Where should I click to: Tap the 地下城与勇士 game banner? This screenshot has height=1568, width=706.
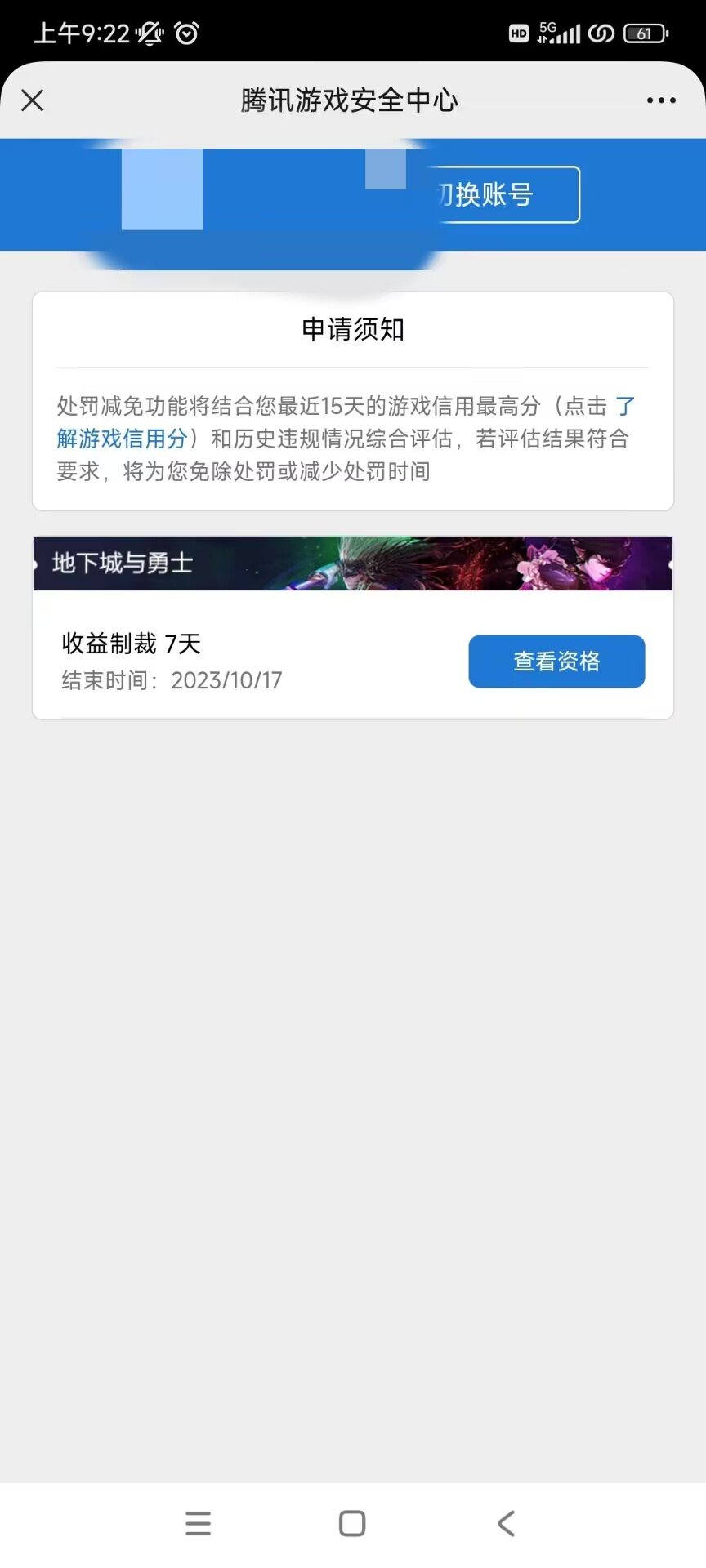pos(351,563)
